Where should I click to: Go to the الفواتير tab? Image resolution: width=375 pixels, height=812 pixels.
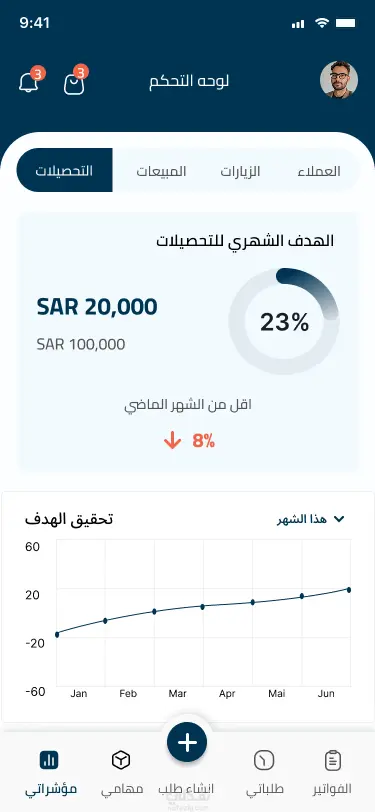point(332,773)
